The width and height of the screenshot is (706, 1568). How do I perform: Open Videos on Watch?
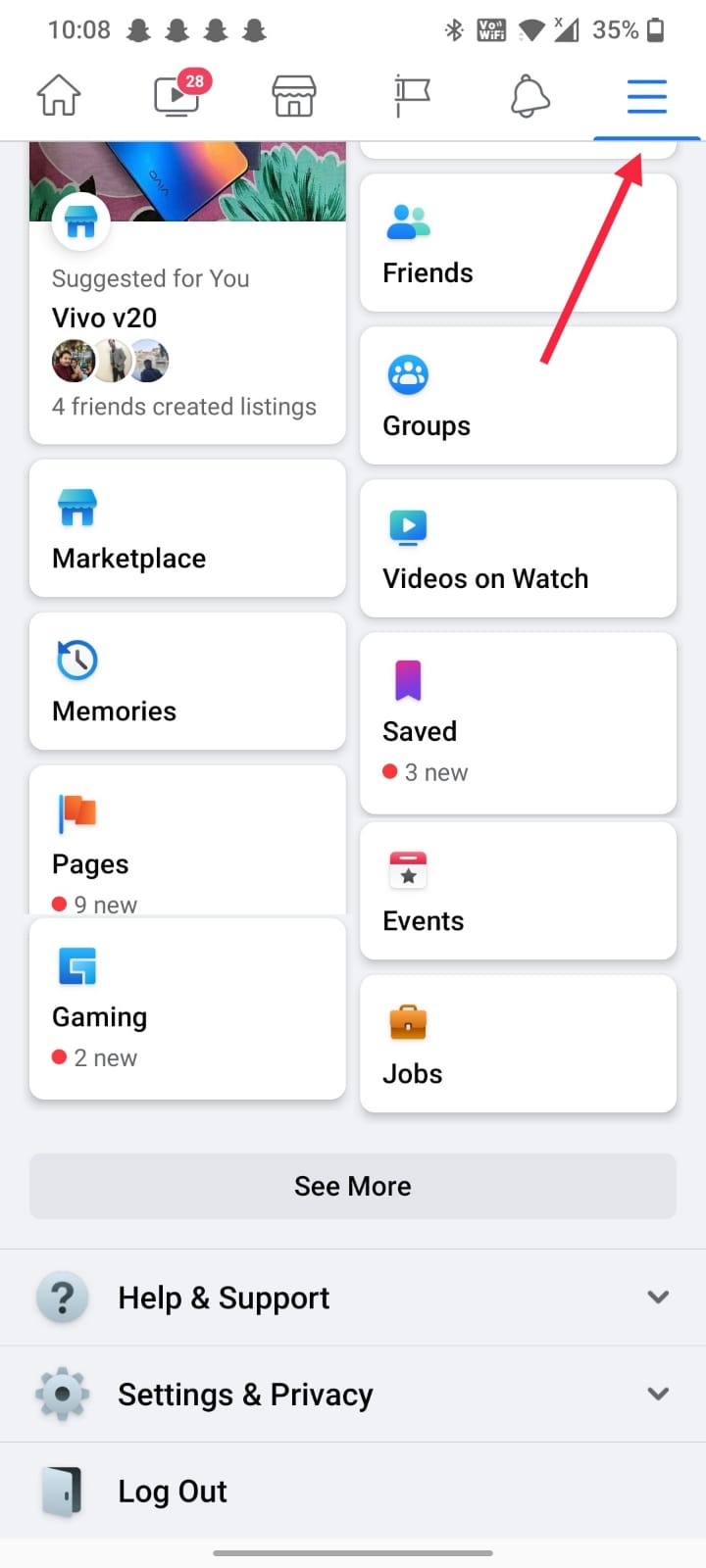tap(518, 549)
